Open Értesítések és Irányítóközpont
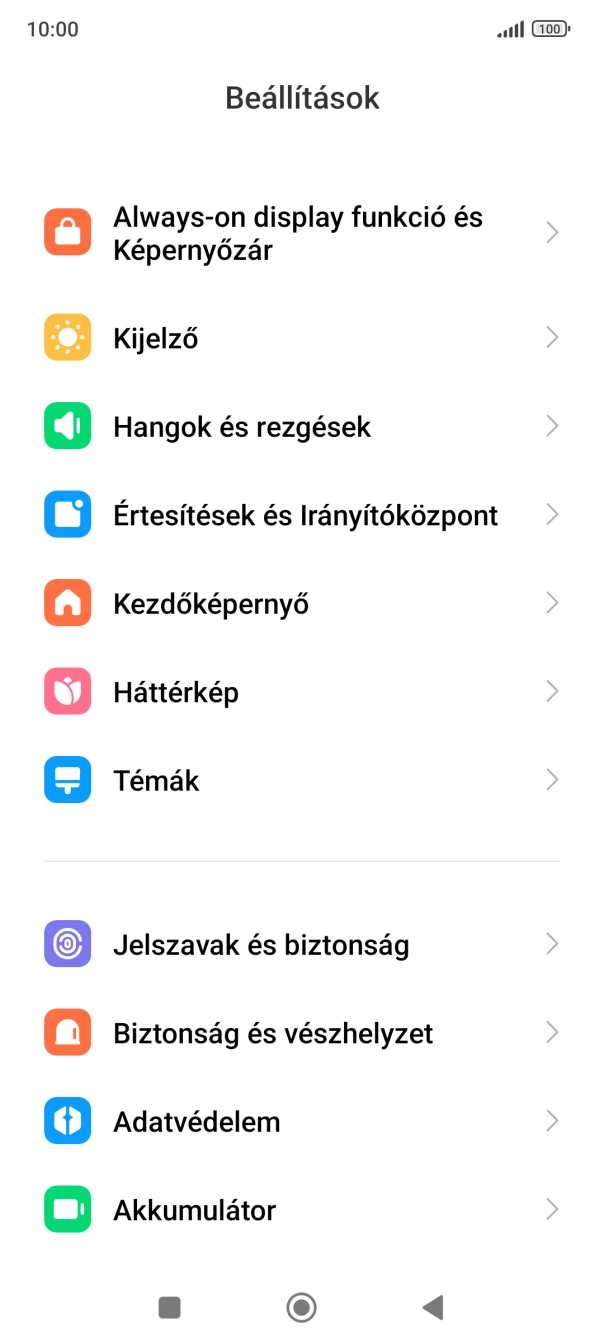The width and height of the screenshot is (604, 1344). (300, 516)
